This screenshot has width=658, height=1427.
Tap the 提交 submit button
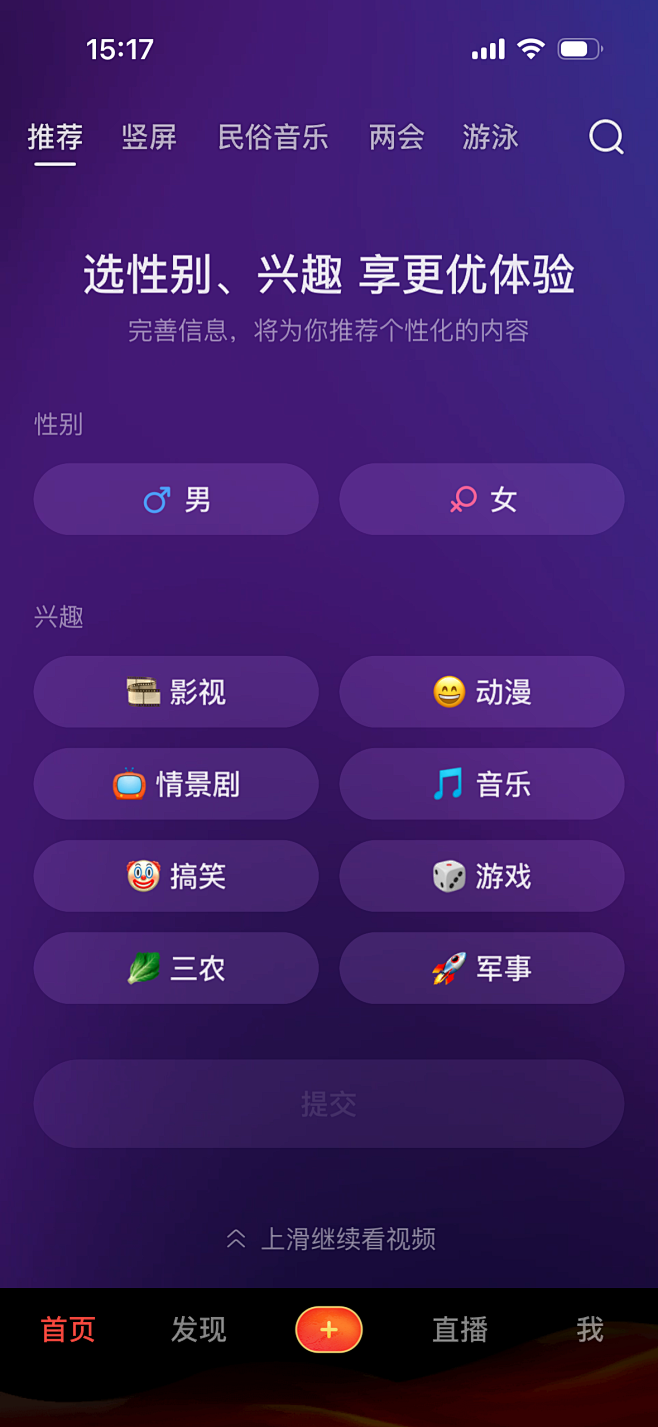[329, 1104]
